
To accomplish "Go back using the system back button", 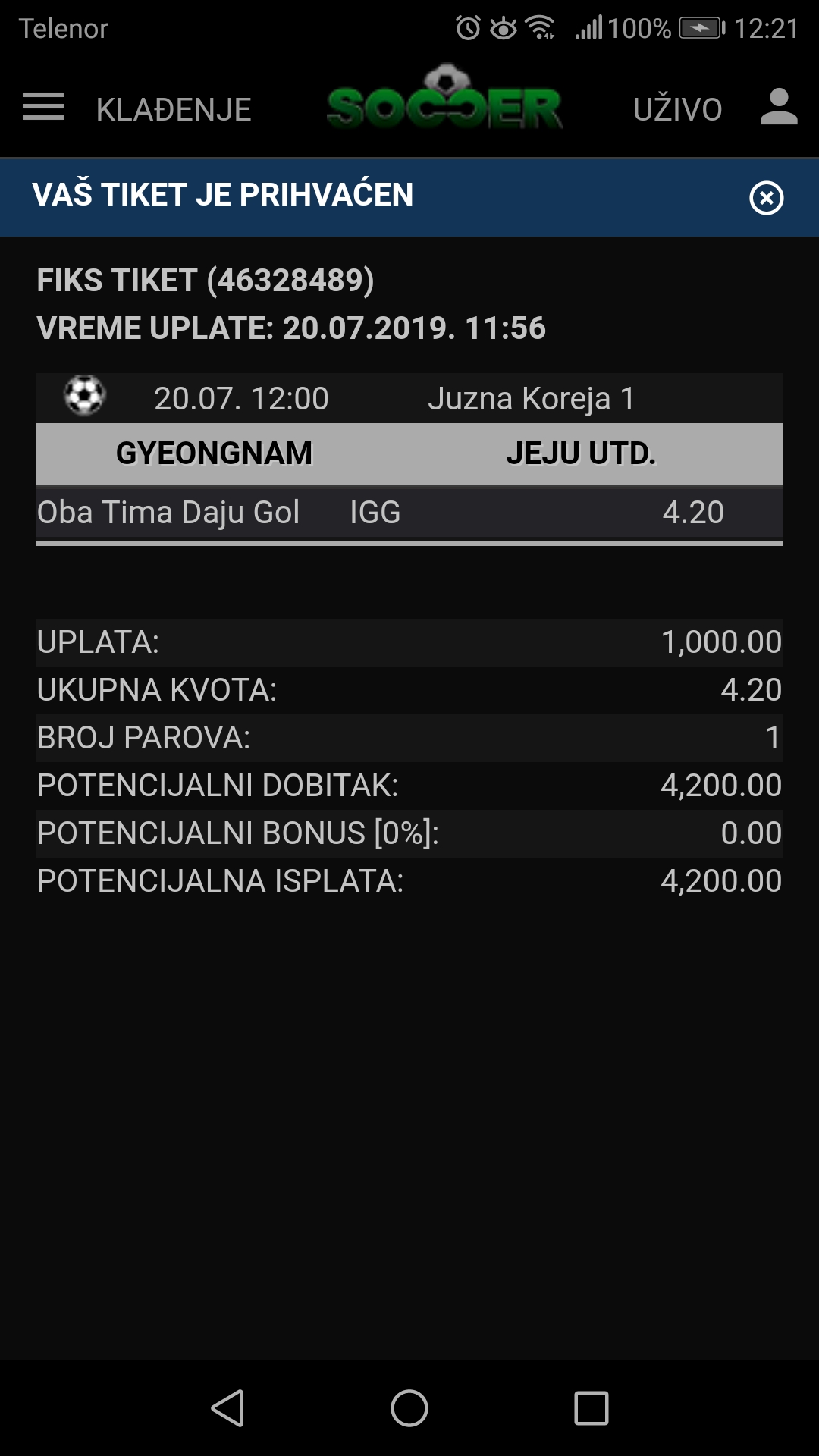I will pos(227,1408).
